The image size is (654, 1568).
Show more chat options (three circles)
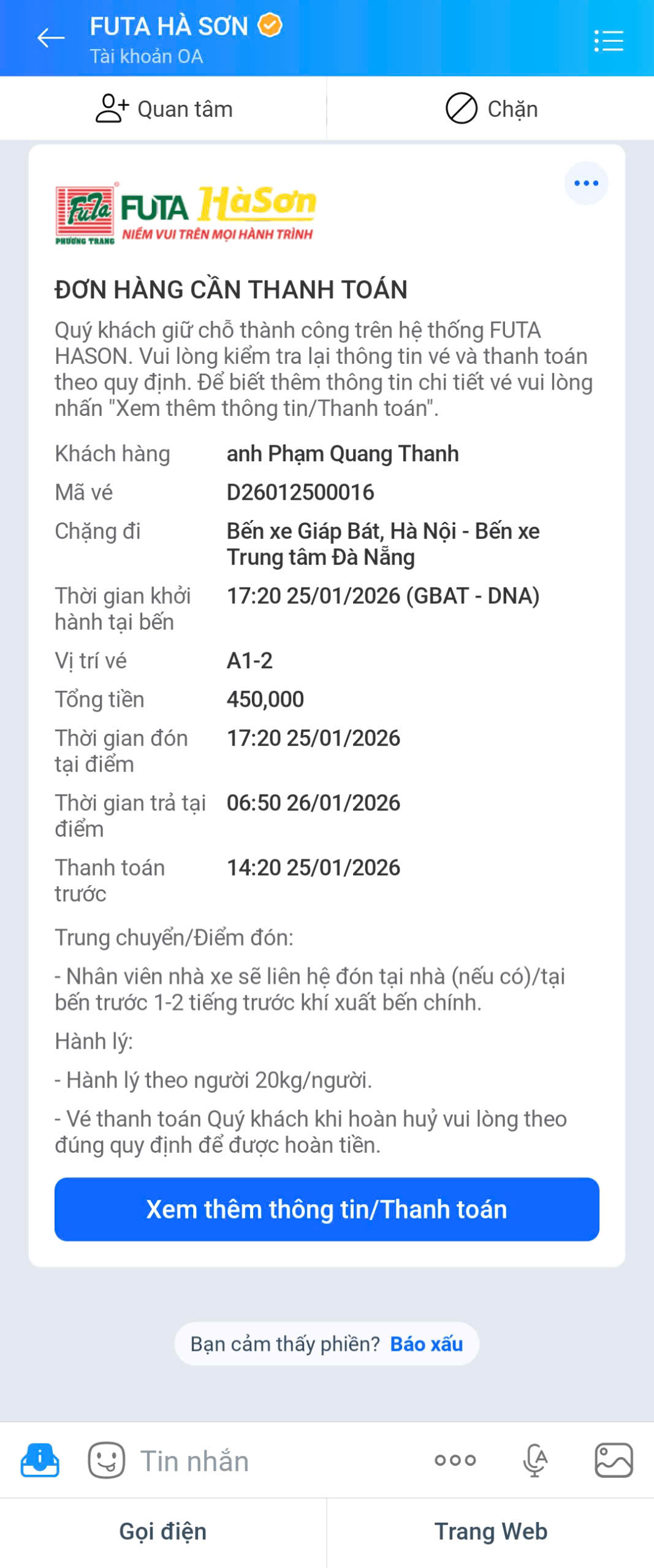pos(455,1460)
